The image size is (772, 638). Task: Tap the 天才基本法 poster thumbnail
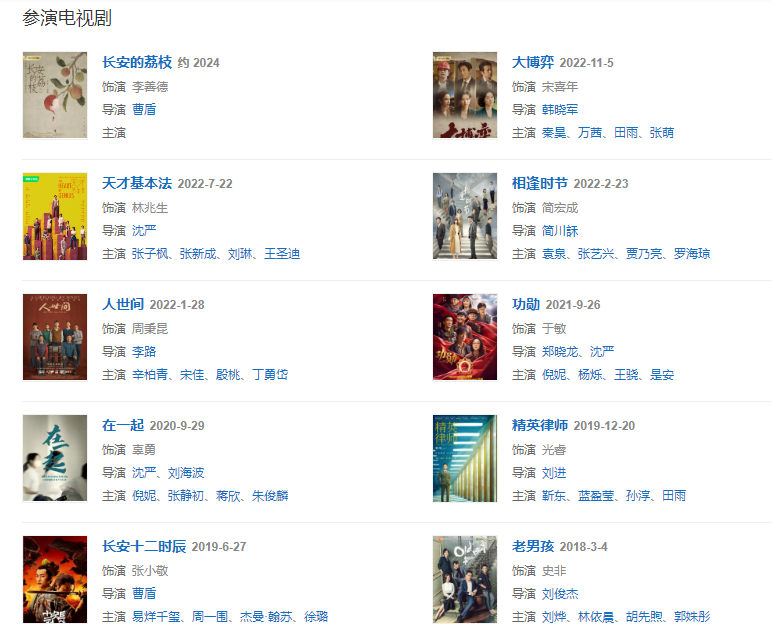pyautogui.click(x=55, y=216)
